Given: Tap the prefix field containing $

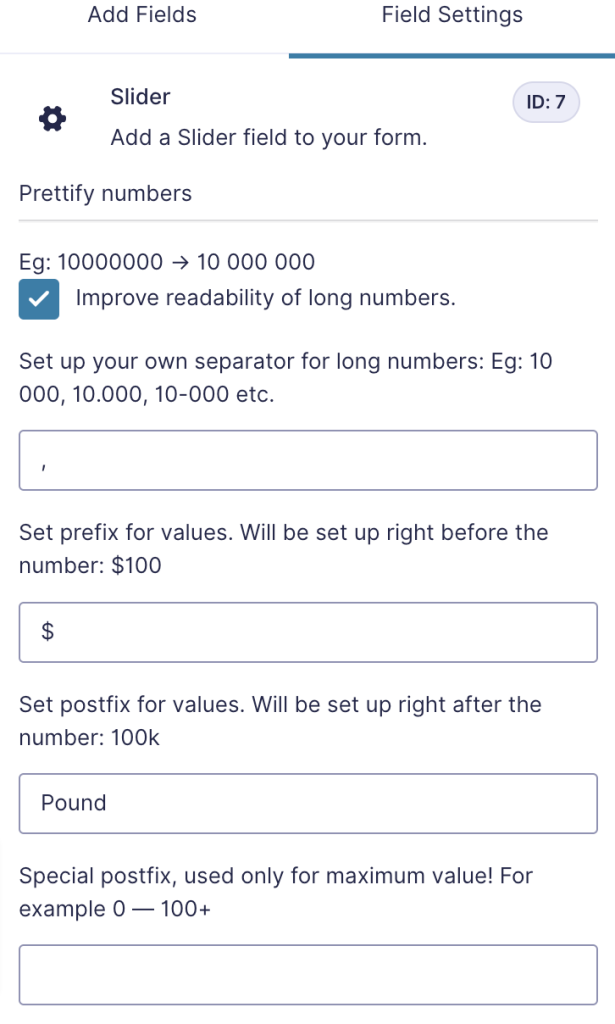Looking at the screenshot, I should pyautogui.click(x=308, y=632).
